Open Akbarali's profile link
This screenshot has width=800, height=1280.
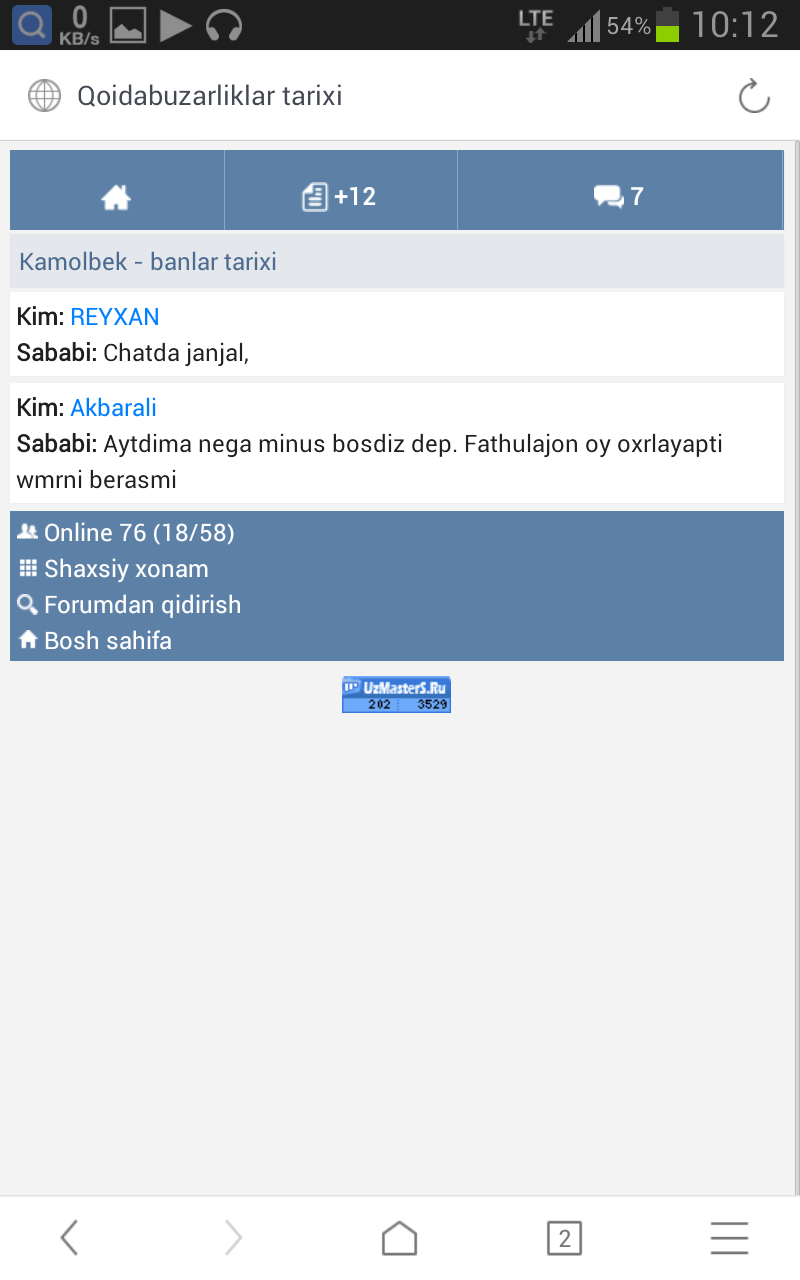pos(113,408)
